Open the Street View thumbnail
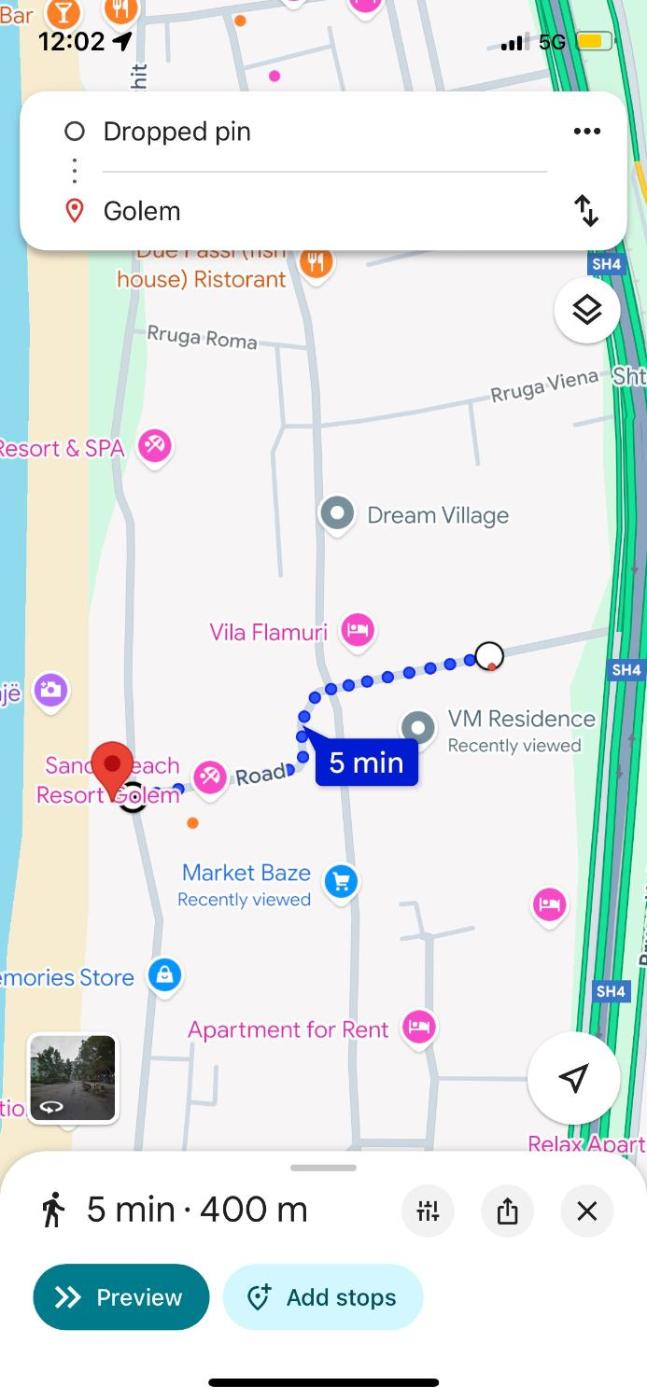Screen dimensions: 647x1400 (73, 1078)
